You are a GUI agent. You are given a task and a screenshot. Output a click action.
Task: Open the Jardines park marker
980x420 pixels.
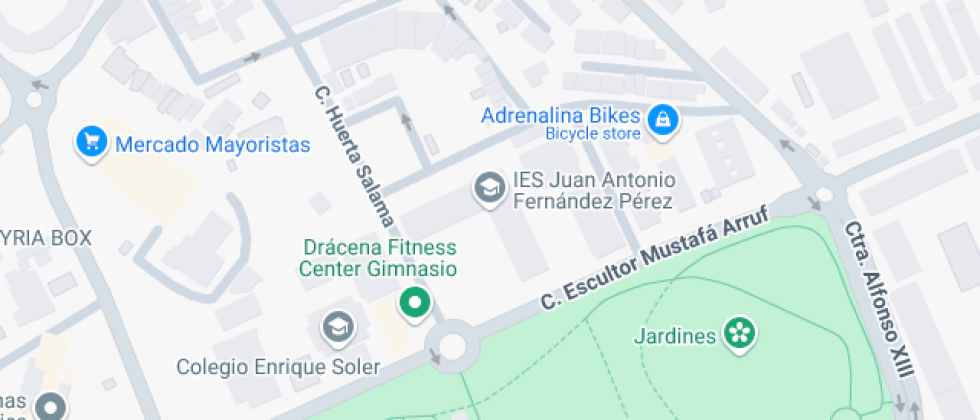tap(740, 333)
